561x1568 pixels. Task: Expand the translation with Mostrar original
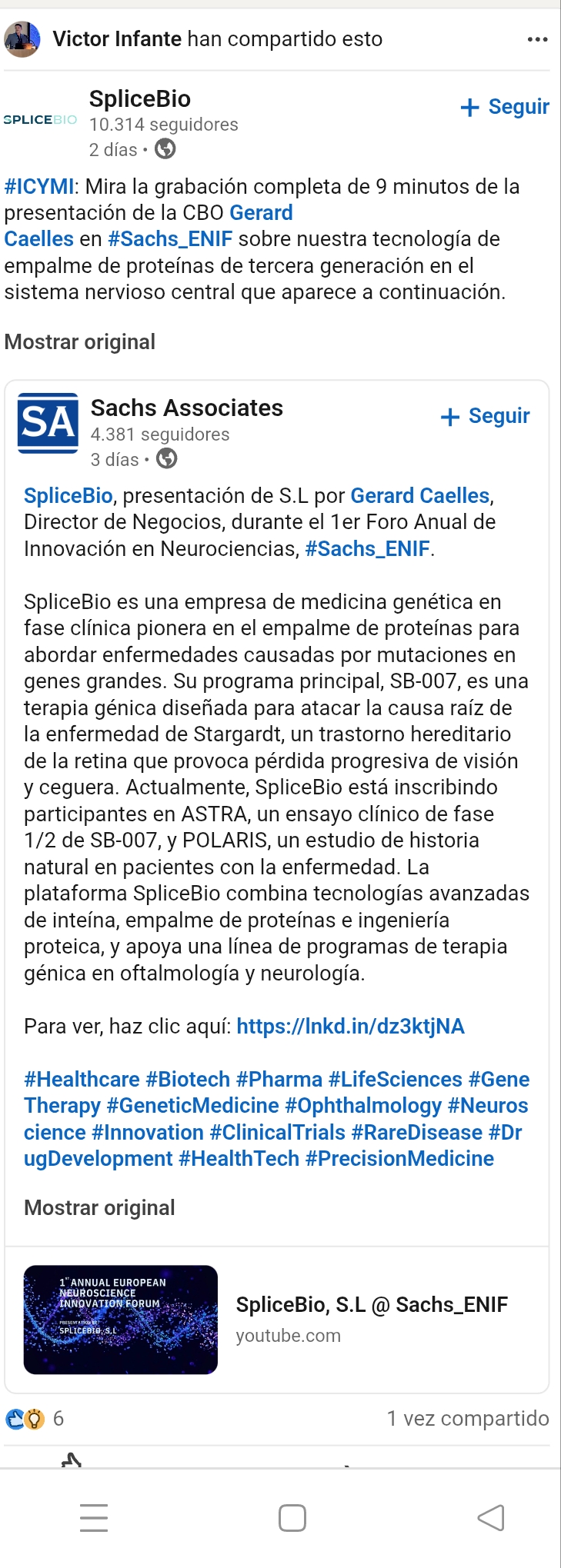[x=80, y=341]
